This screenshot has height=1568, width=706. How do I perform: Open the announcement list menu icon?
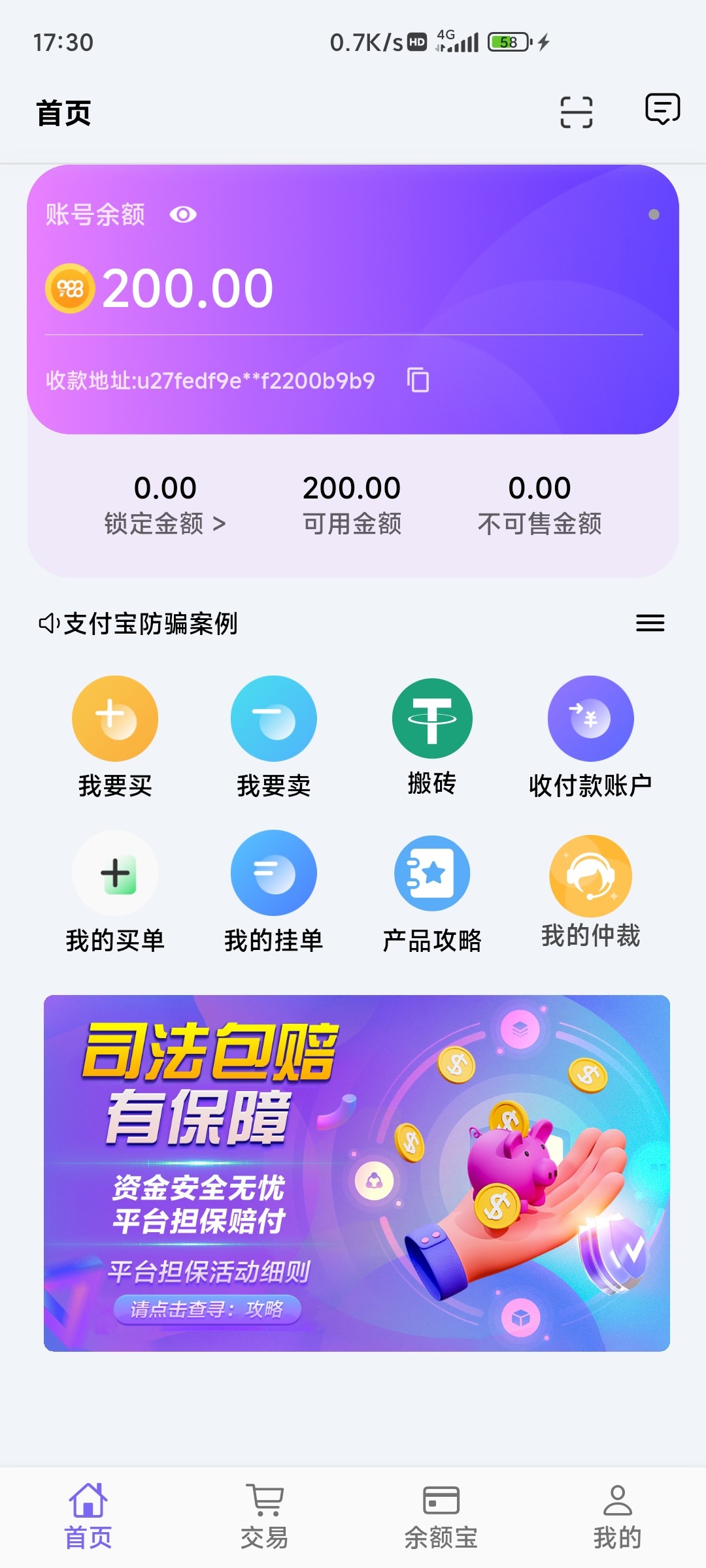[x=650, y=623]
